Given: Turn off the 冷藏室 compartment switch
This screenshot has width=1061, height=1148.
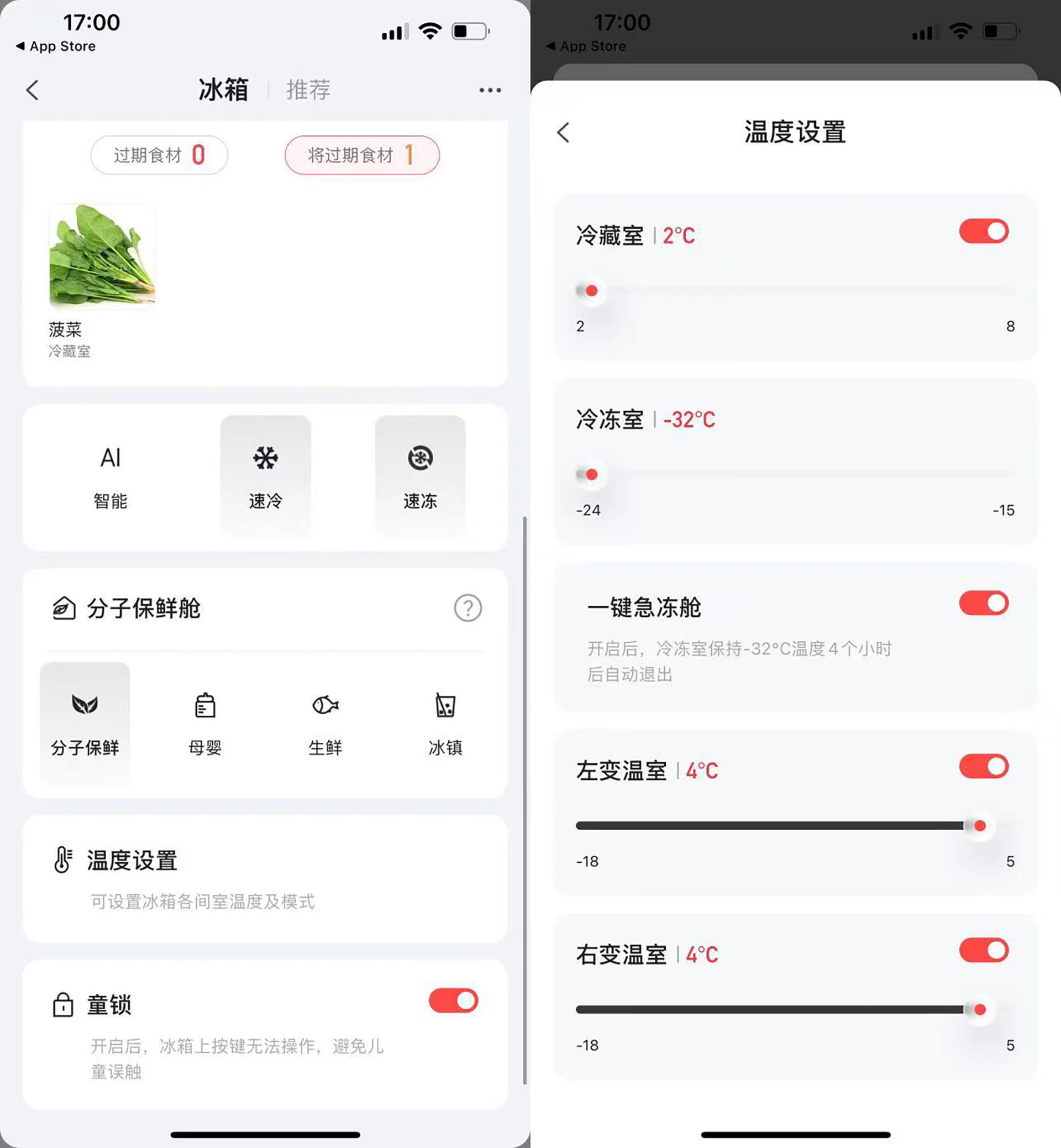Looking at the screenshot, I should coord(983,231).
